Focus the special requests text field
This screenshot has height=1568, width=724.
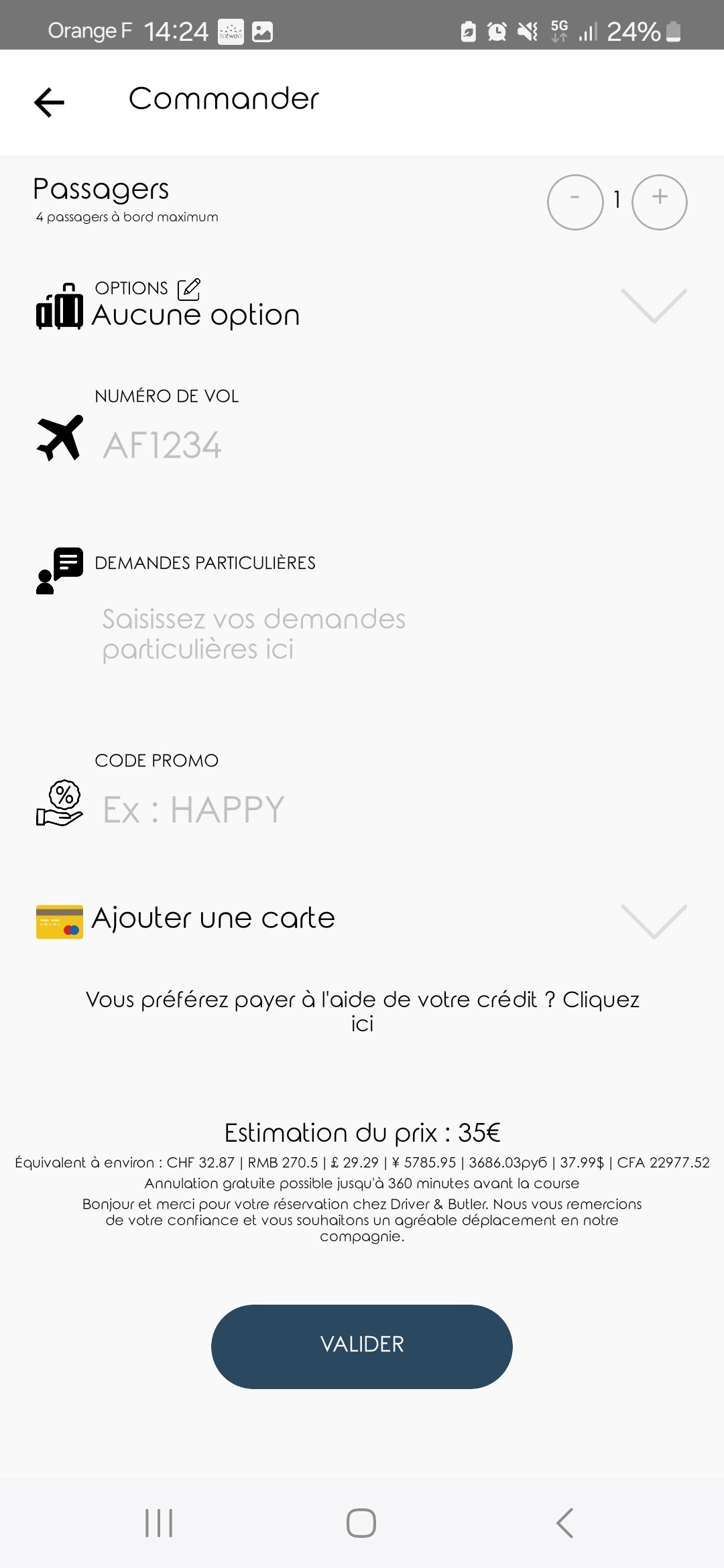point(268,634)
